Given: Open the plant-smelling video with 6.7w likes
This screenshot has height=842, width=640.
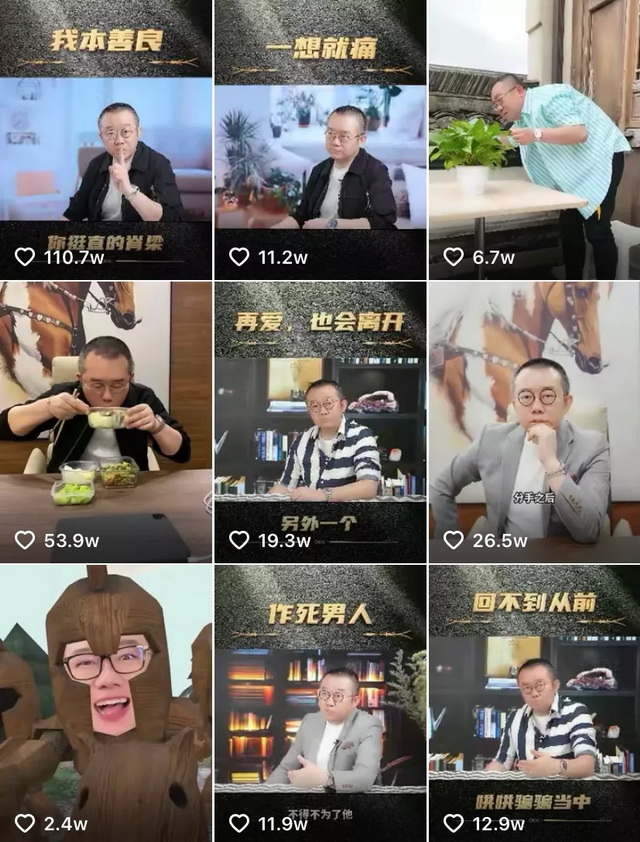Looking at the screenshot, I should [x=534, y=140].
